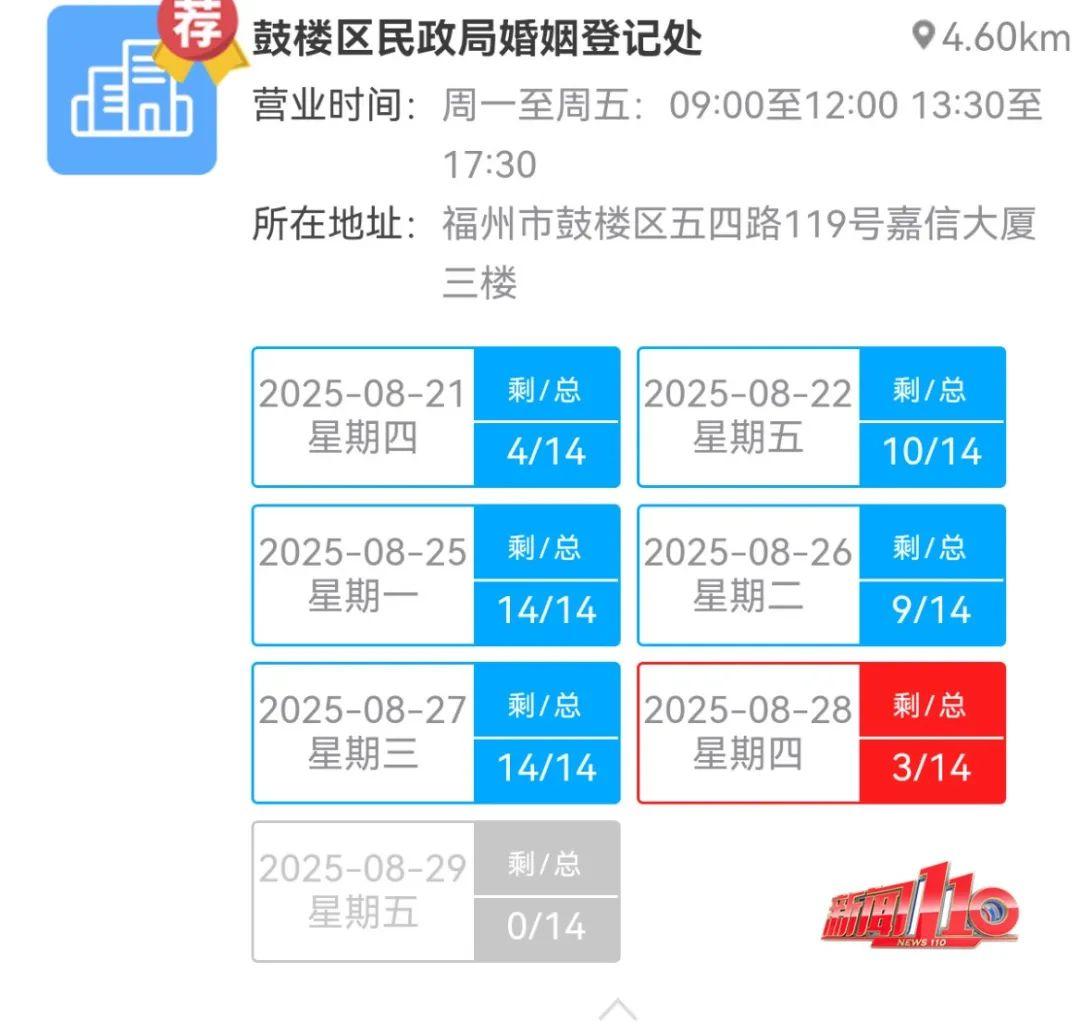The image size is (1080, 1035).
Task: Select the 2025-08-26 Tuesday slot
Action: coord(821,575)
